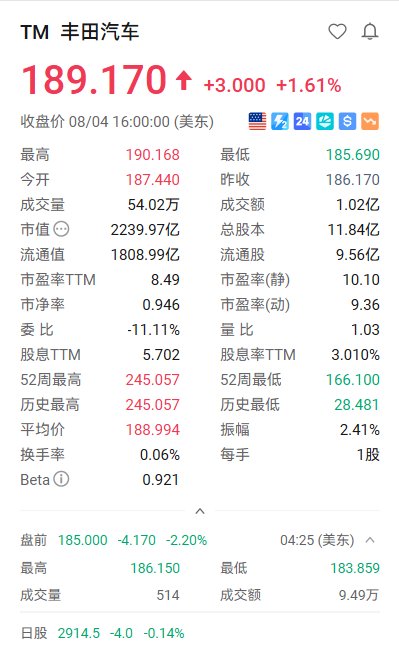The image size is (399, 645).
Task: Set a price alert with the bell
Action: coord(370,32)
